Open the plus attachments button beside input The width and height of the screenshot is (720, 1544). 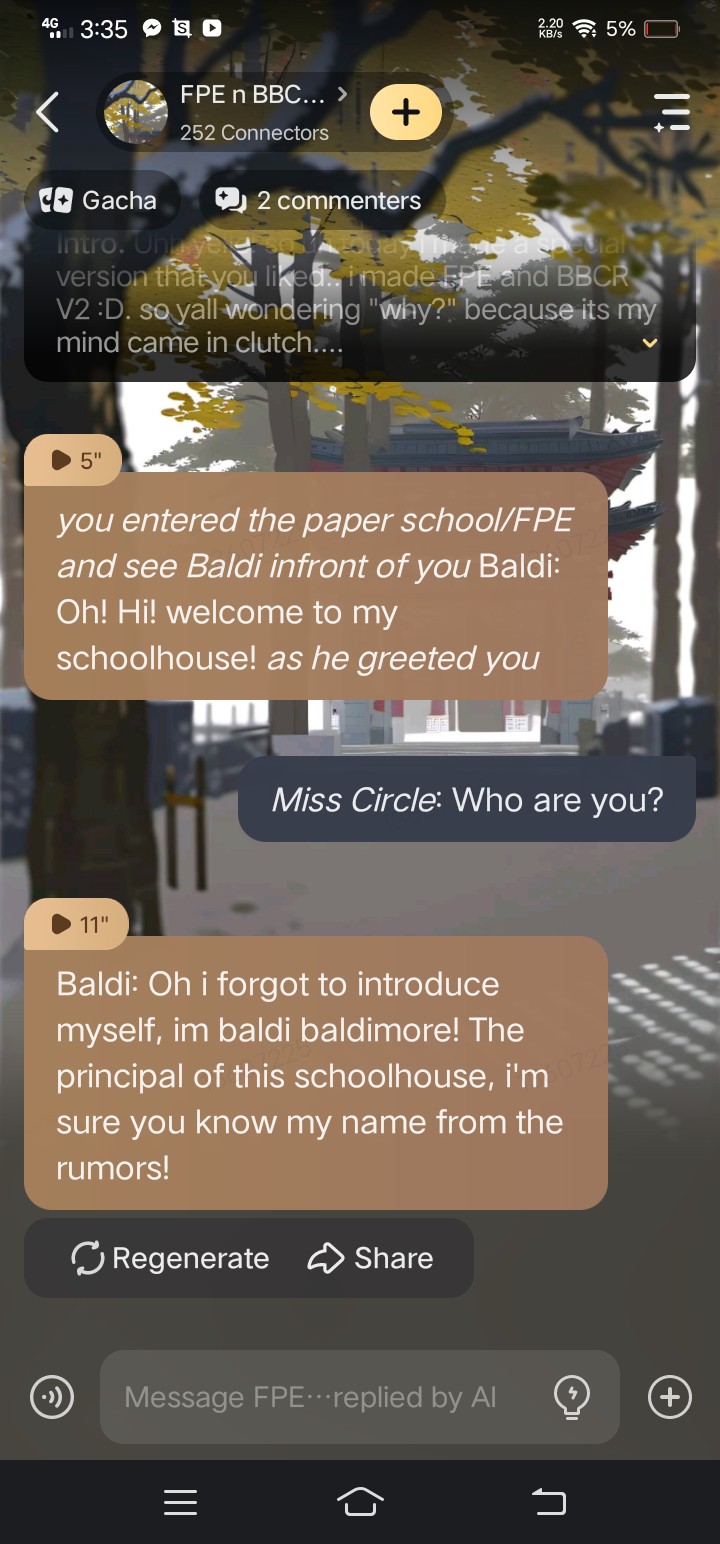pyautogui.click(x=670, y=1397)
